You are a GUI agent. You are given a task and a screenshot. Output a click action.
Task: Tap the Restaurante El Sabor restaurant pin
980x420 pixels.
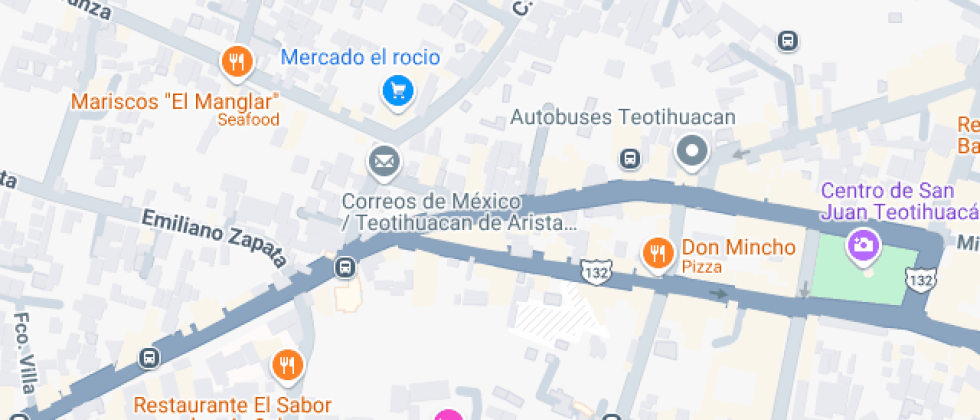coord(287,365)
